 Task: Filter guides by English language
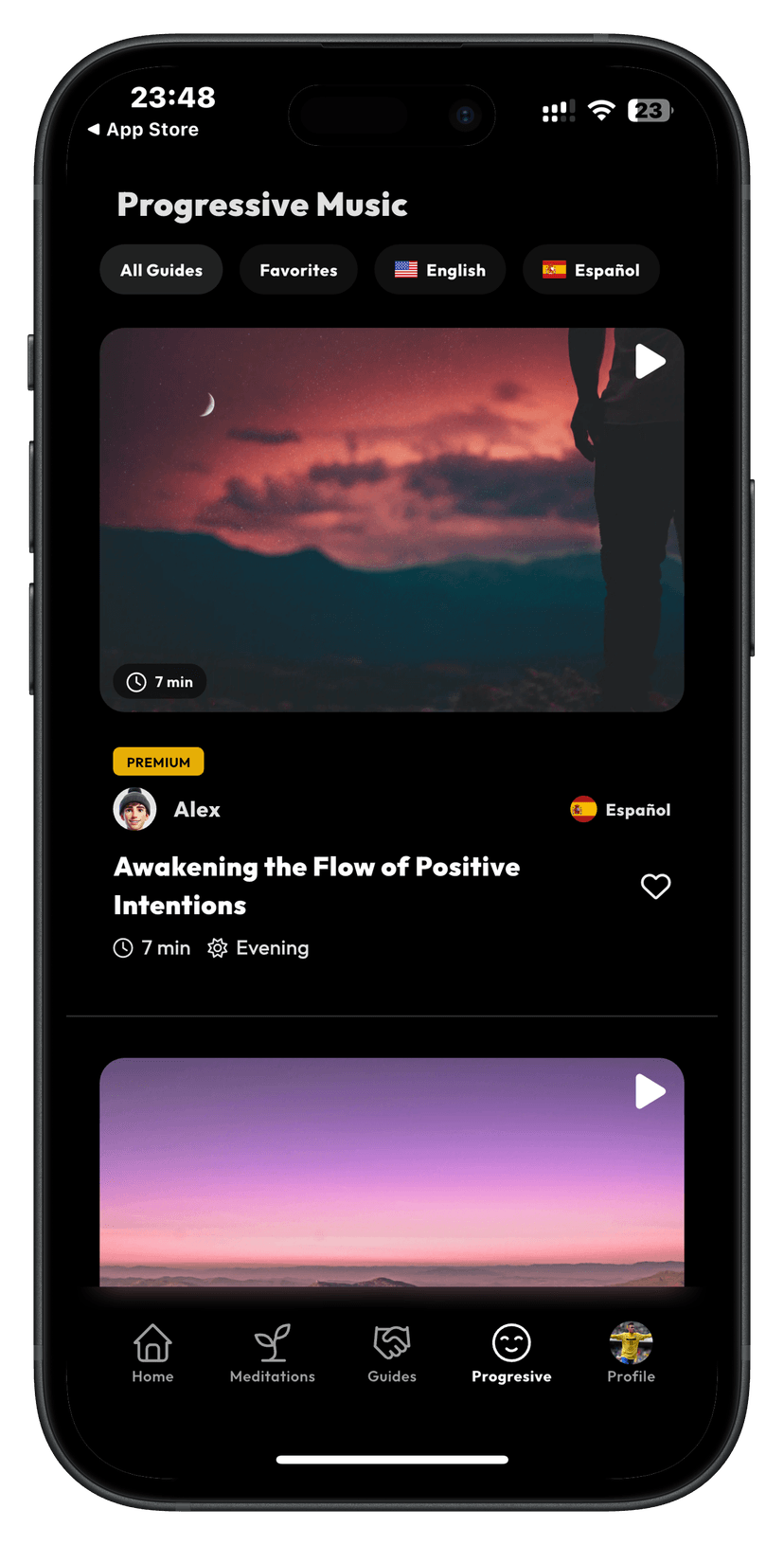[439, 270]
